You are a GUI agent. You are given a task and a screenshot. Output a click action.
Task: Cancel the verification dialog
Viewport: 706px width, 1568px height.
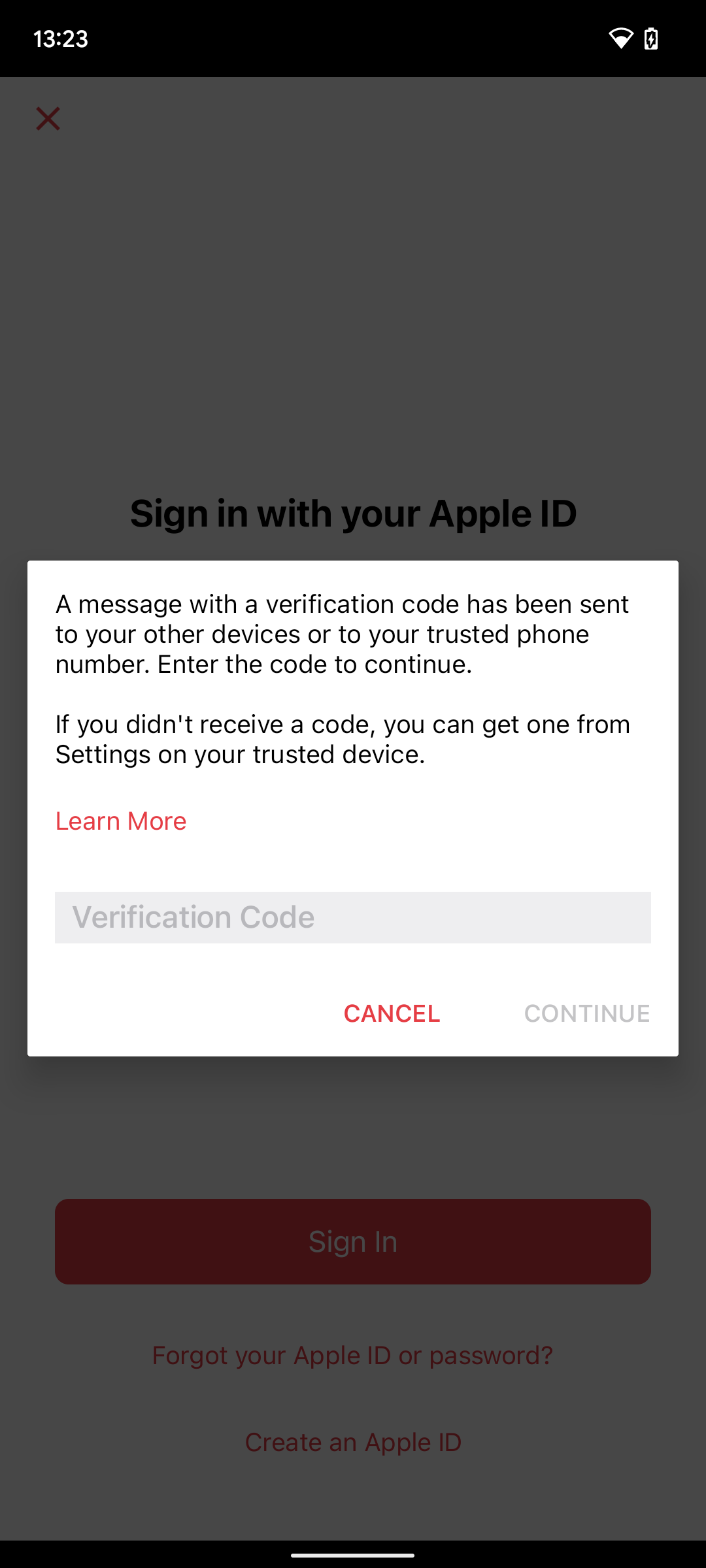click(x=392, y=1013)
